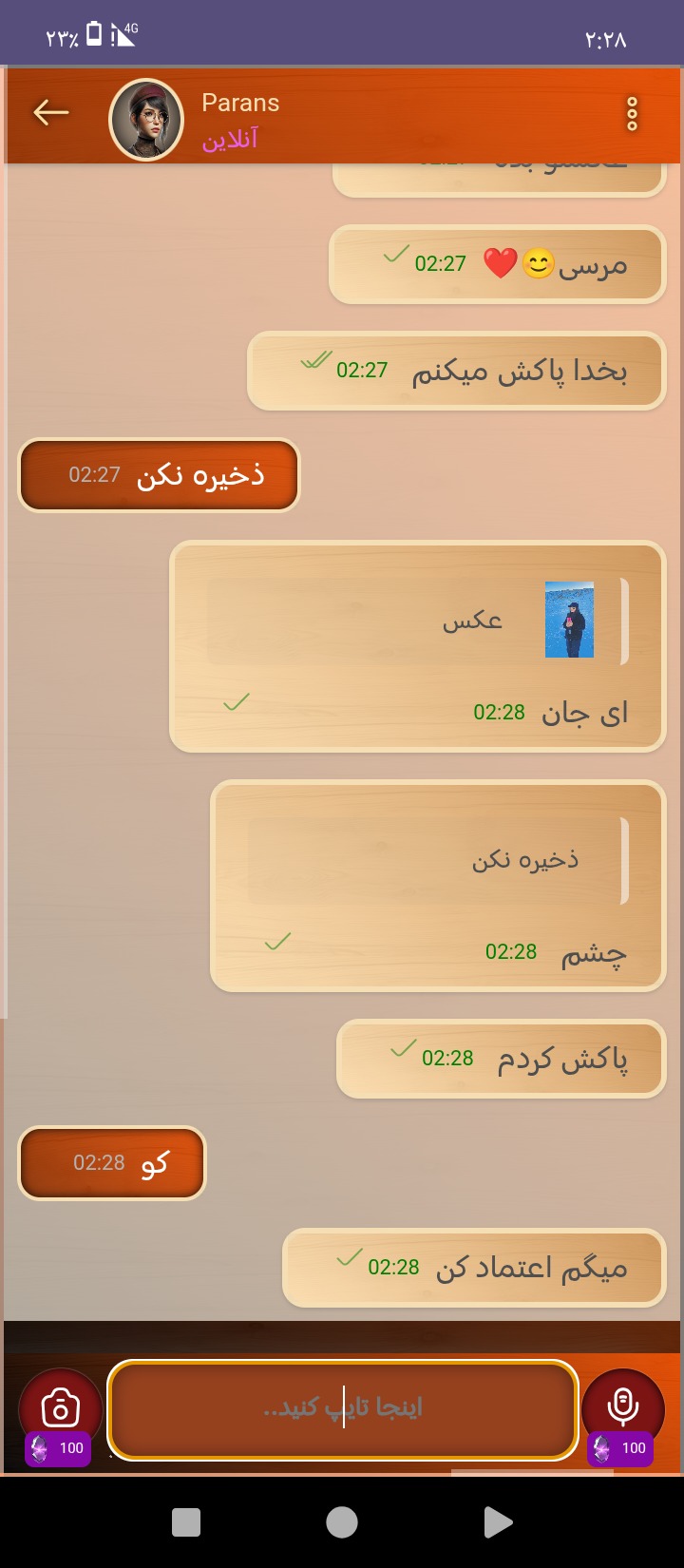Go back using the header arrow

click(51, 113)
